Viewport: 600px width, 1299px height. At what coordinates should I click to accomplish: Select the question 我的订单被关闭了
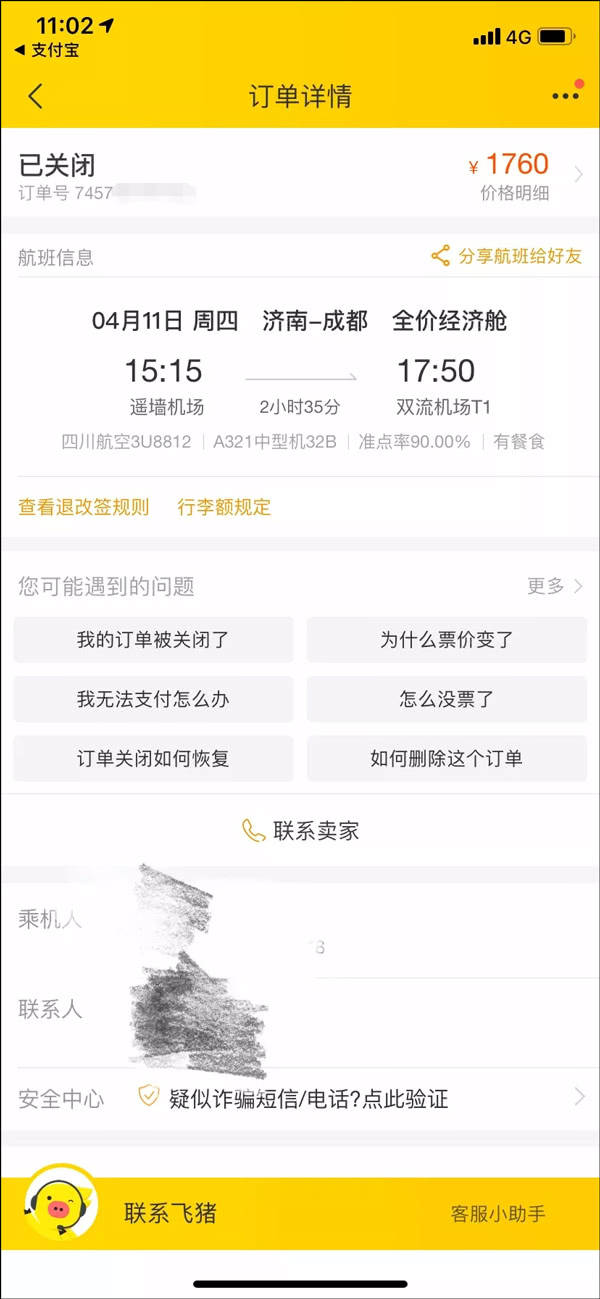click(x=153, y=640)
